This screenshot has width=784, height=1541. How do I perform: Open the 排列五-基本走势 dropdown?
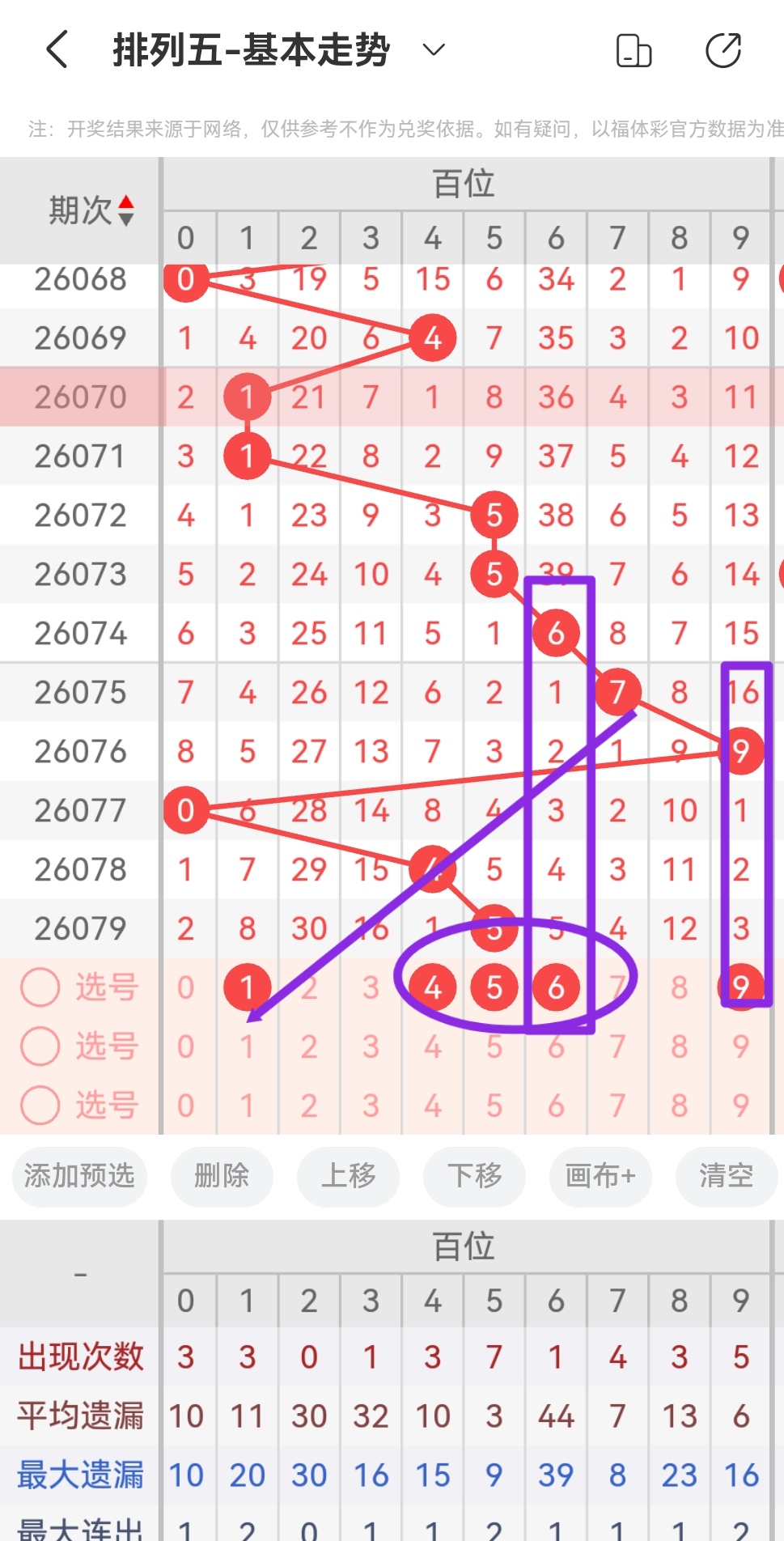point(433,50)
